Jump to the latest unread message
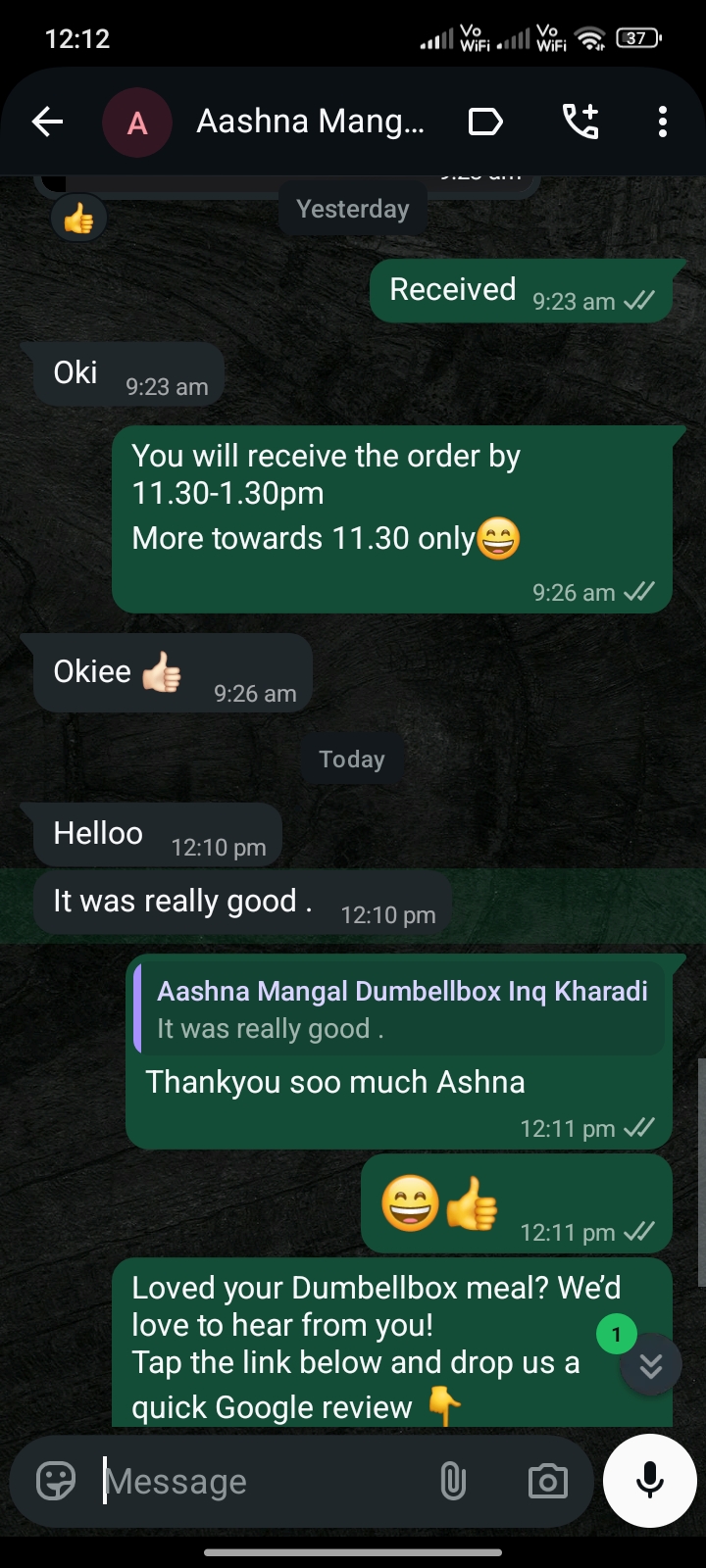The image size is (706, 1568). [650, 1365]
